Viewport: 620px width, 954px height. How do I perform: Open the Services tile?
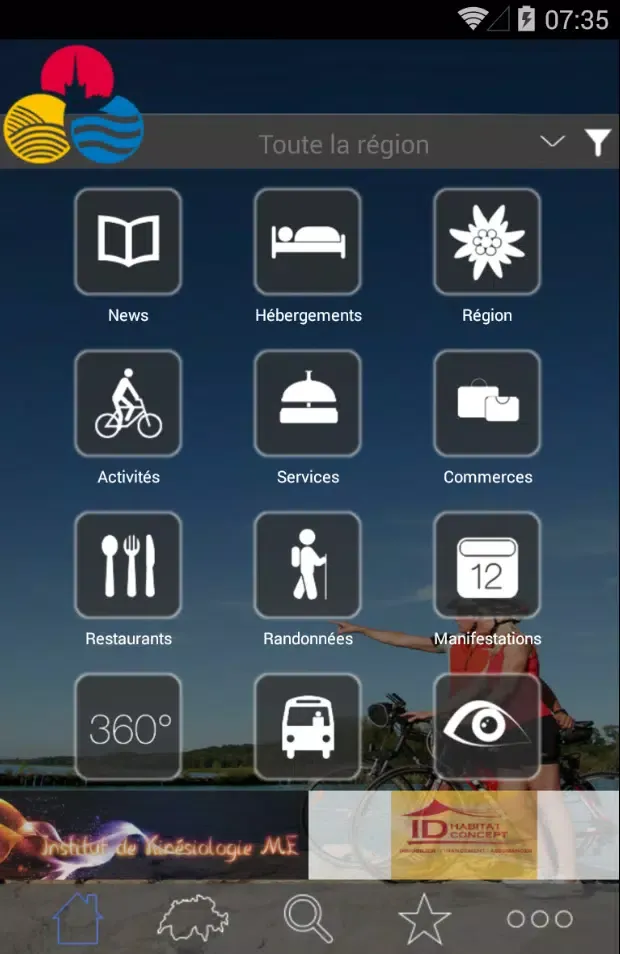(308, 403)
